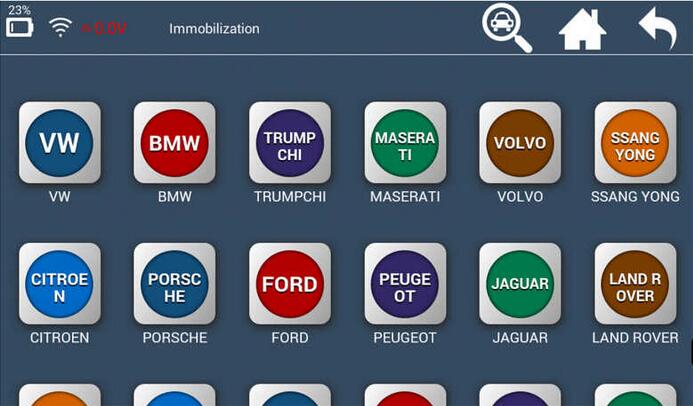Viewport: 693px width, 406px height.
Task: Tap the back arrow icon
Action: (657, 28)
